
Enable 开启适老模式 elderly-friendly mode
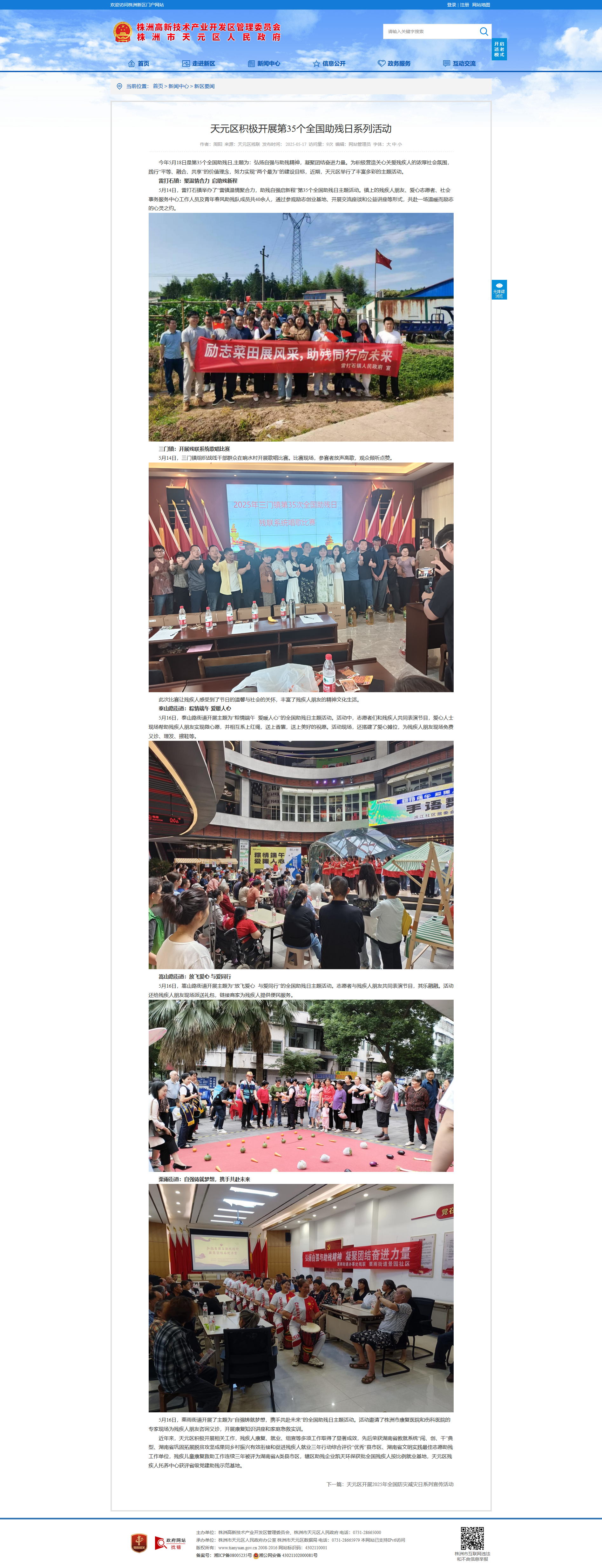[x=499, y=49]
